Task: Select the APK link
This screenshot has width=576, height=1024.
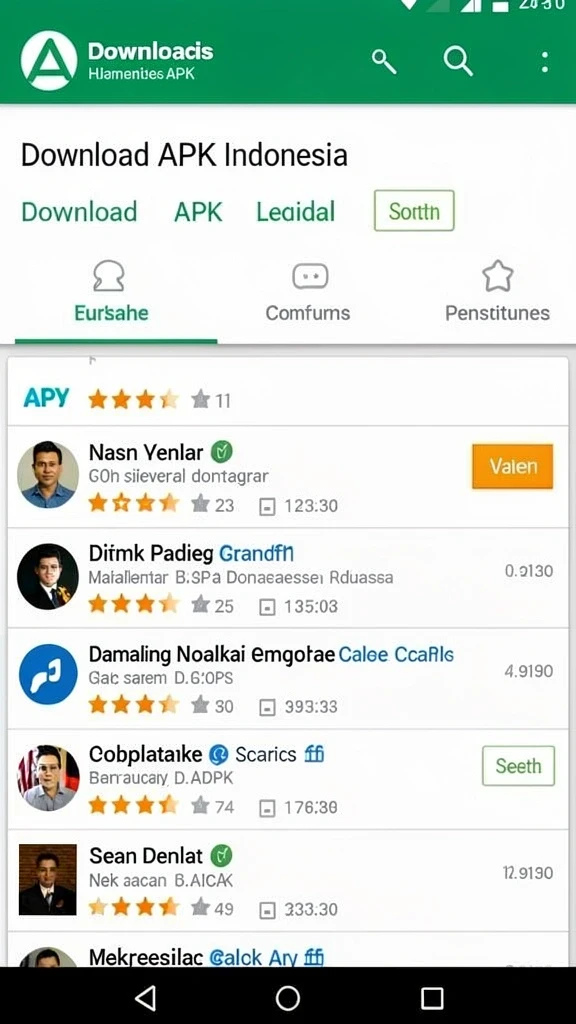Action: pyautogui.click(x=198, y=212)
